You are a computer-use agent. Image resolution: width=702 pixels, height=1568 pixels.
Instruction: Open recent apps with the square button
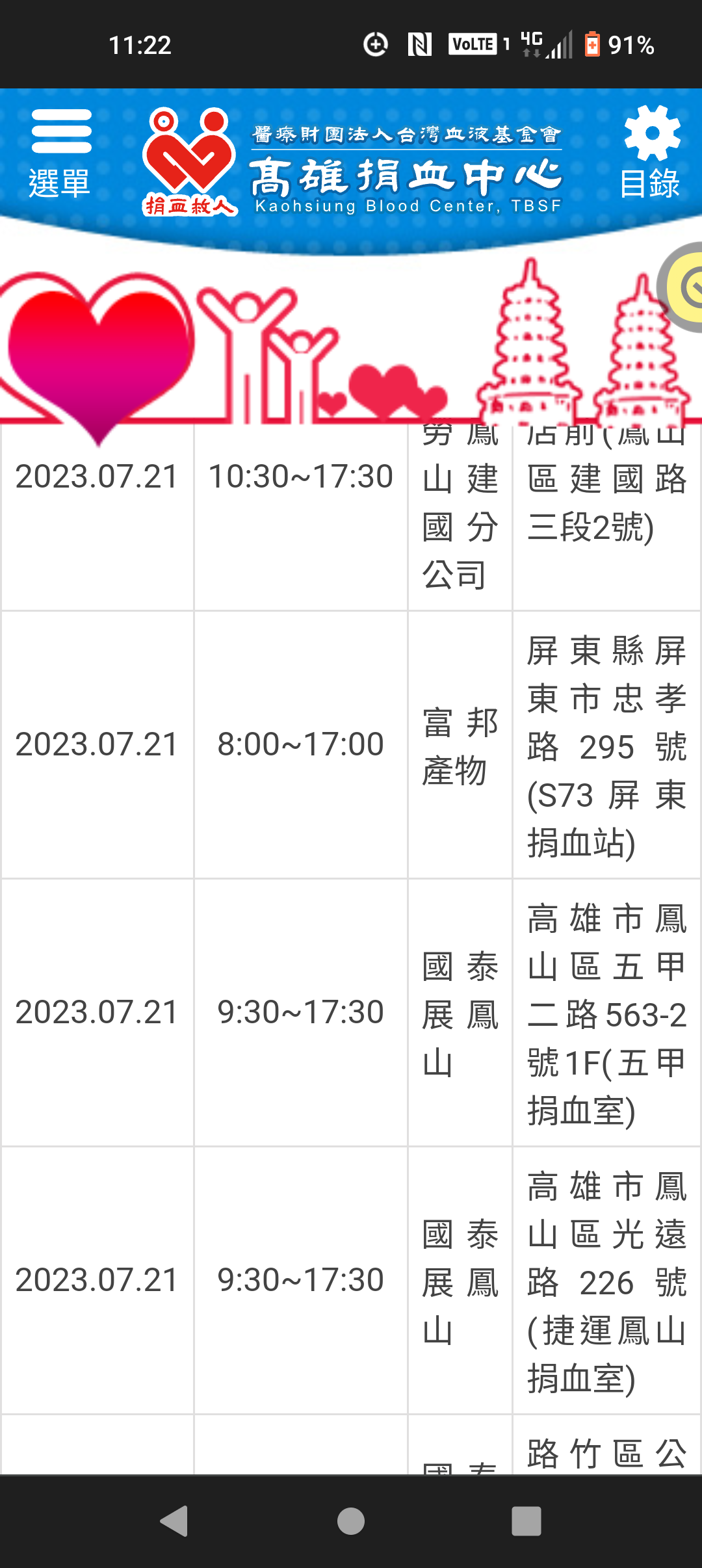[x=526, y=1521]
